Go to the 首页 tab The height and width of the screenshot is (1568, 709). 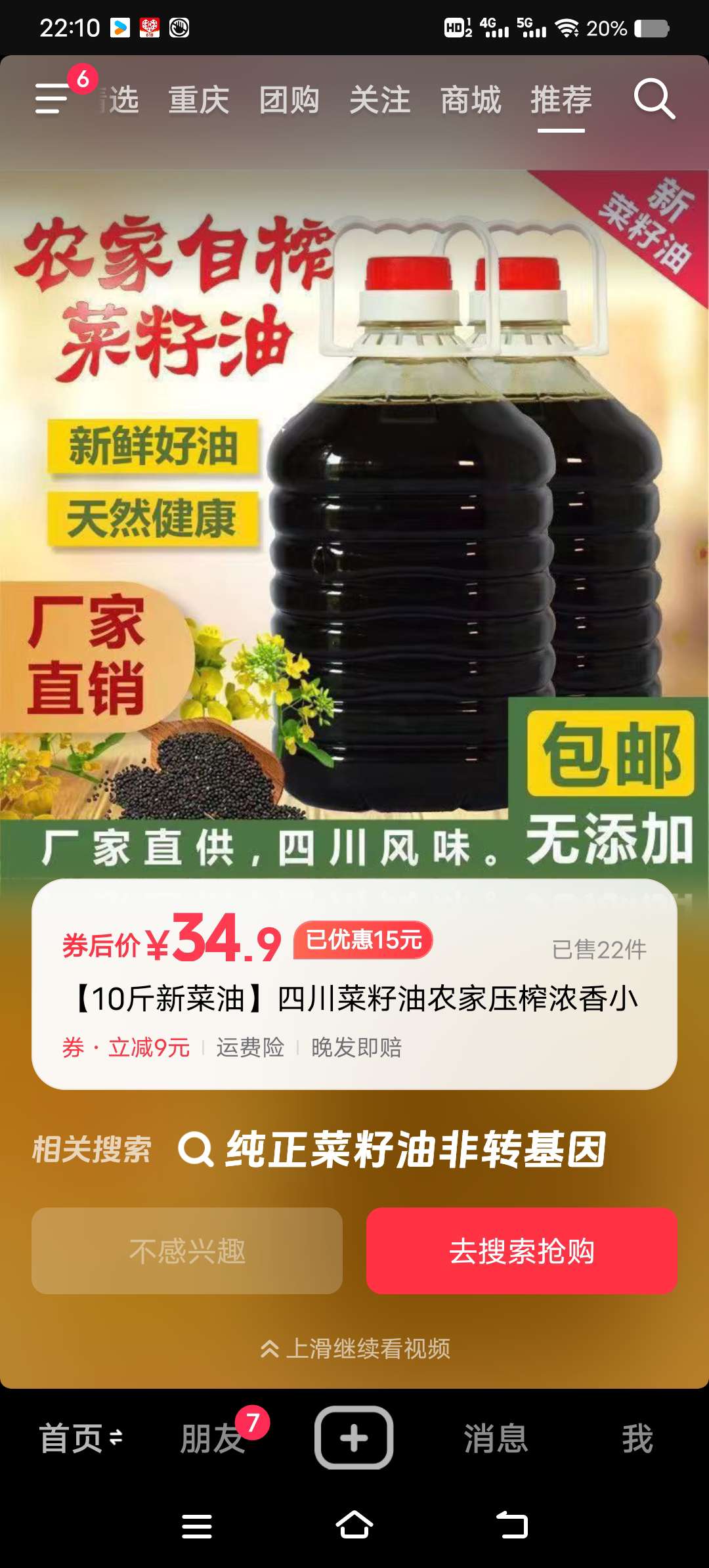(71, 1439)
